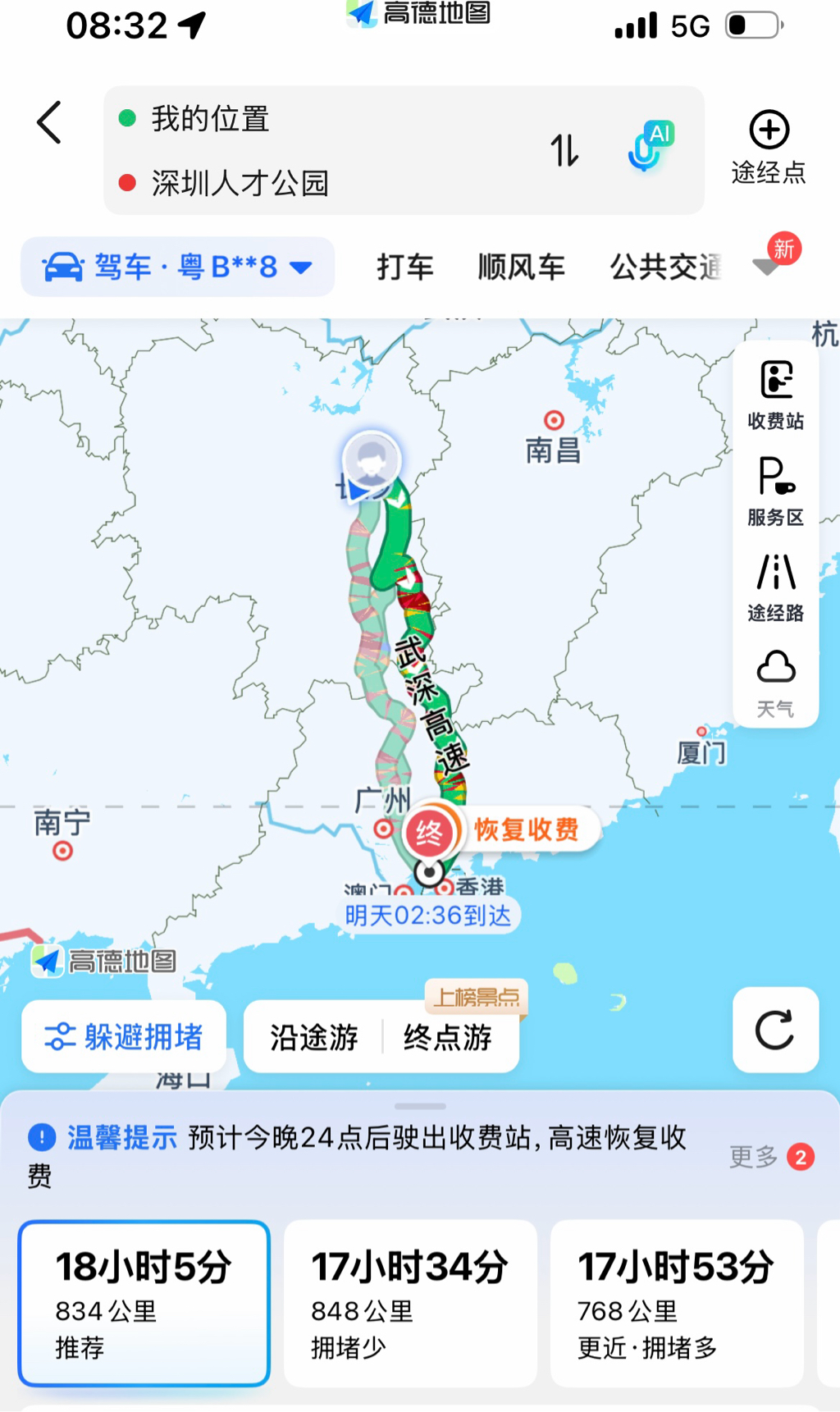840x1412 pixels.
Task: Expand more travel modes arrow
Action: point(767,267)
